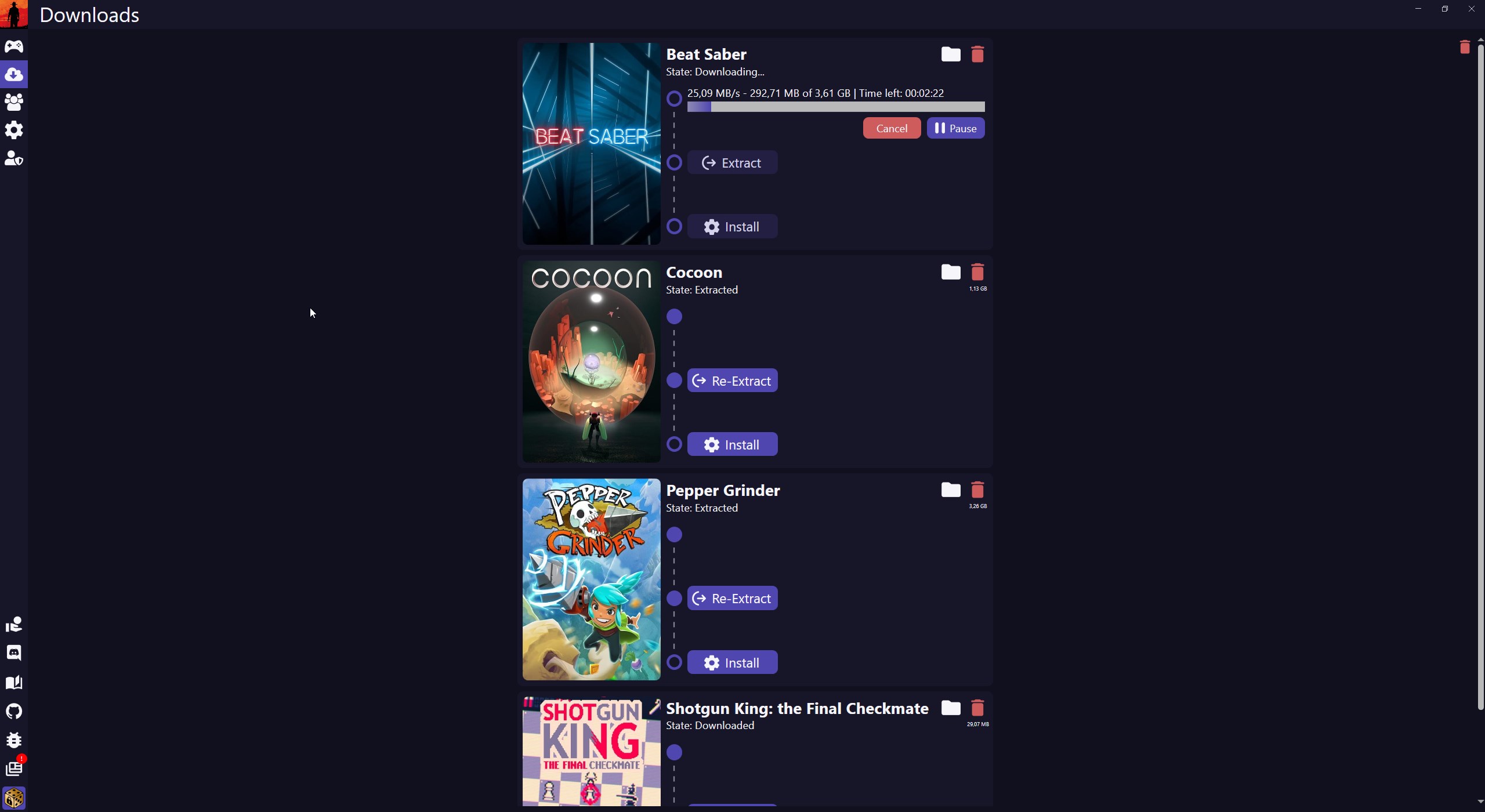Open the Cocoon folder
Viewport: 1485px width, 812px height.
[x=950, y=272]
